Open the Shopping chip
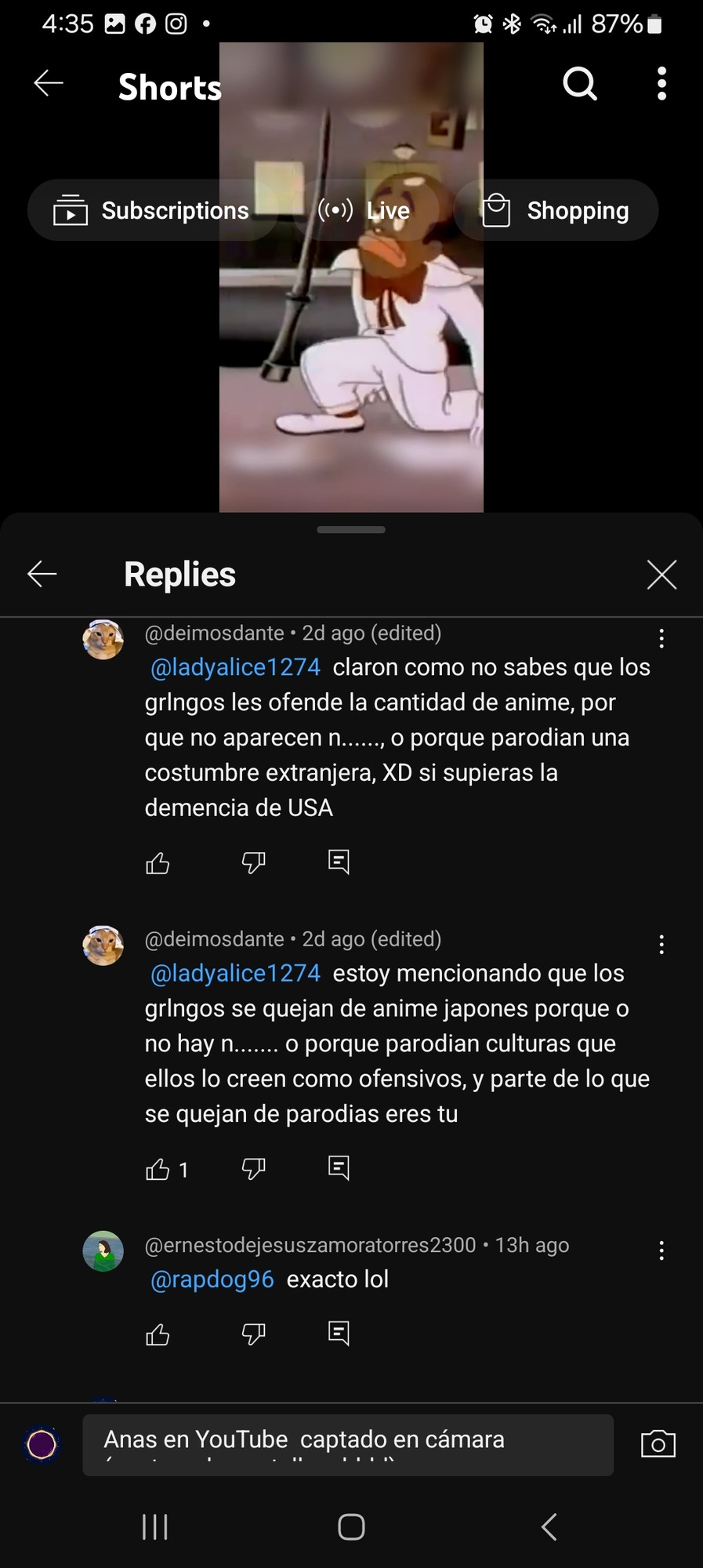This screenshot has width=703, height=1568. pos(556,210)
